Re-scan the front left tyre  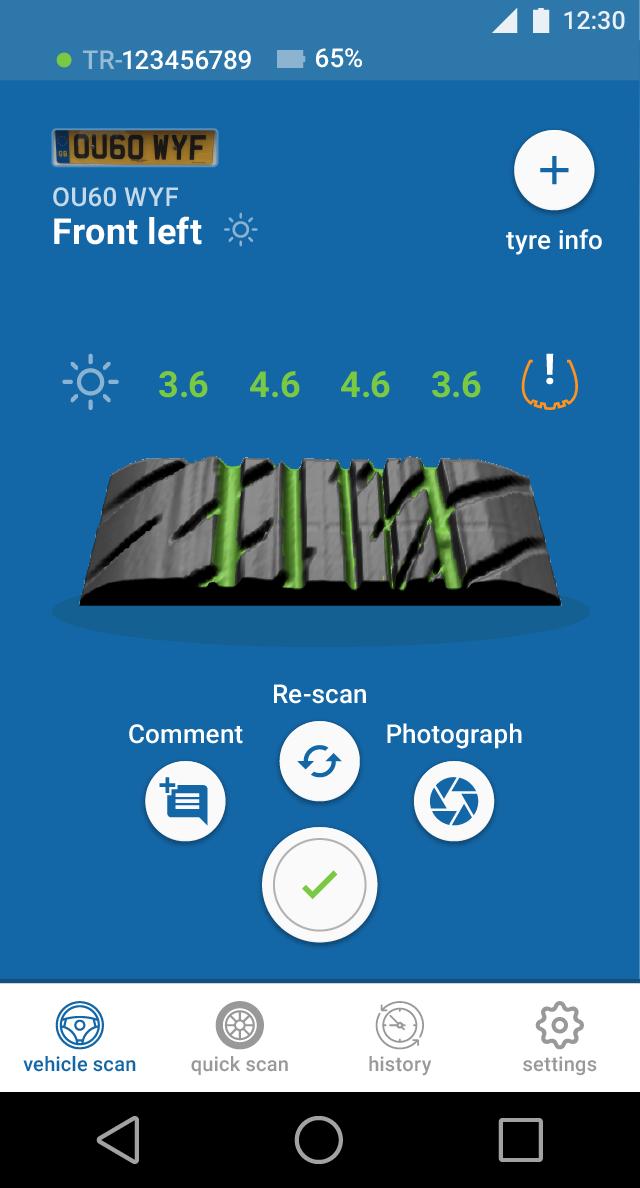pyautogui.click(x=319, y=762)
